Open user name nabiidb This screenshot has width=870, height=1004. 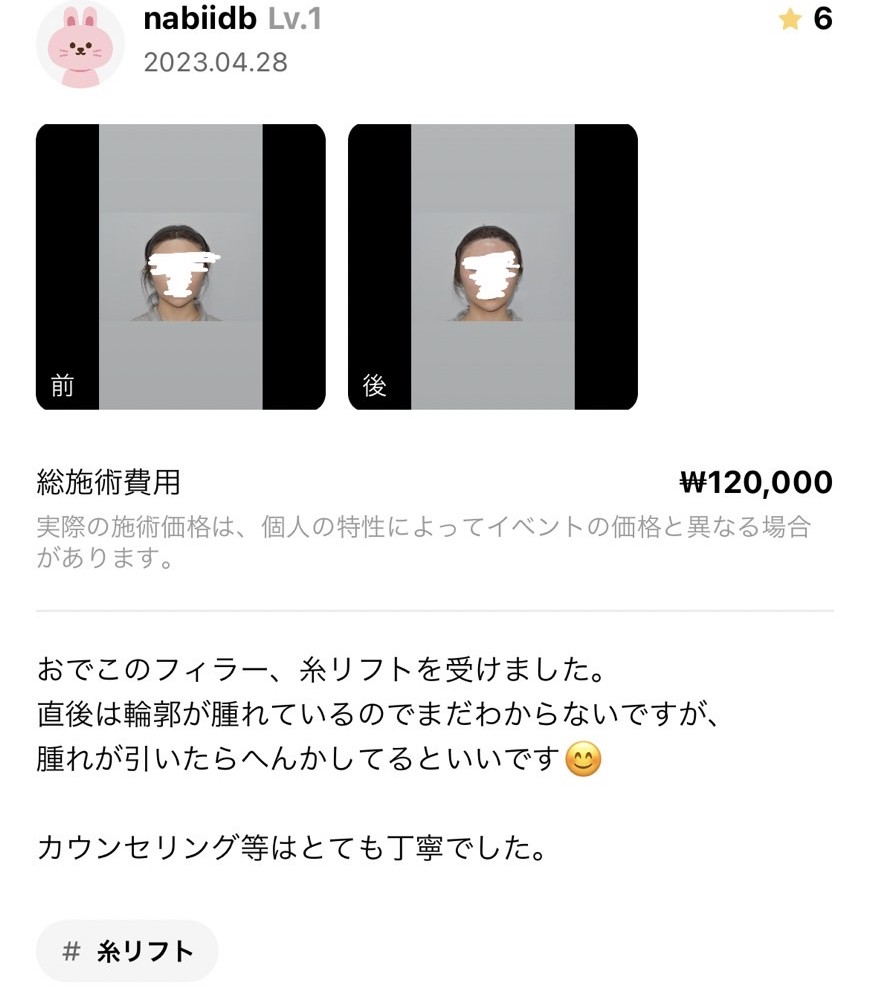[x=200, y=19]
